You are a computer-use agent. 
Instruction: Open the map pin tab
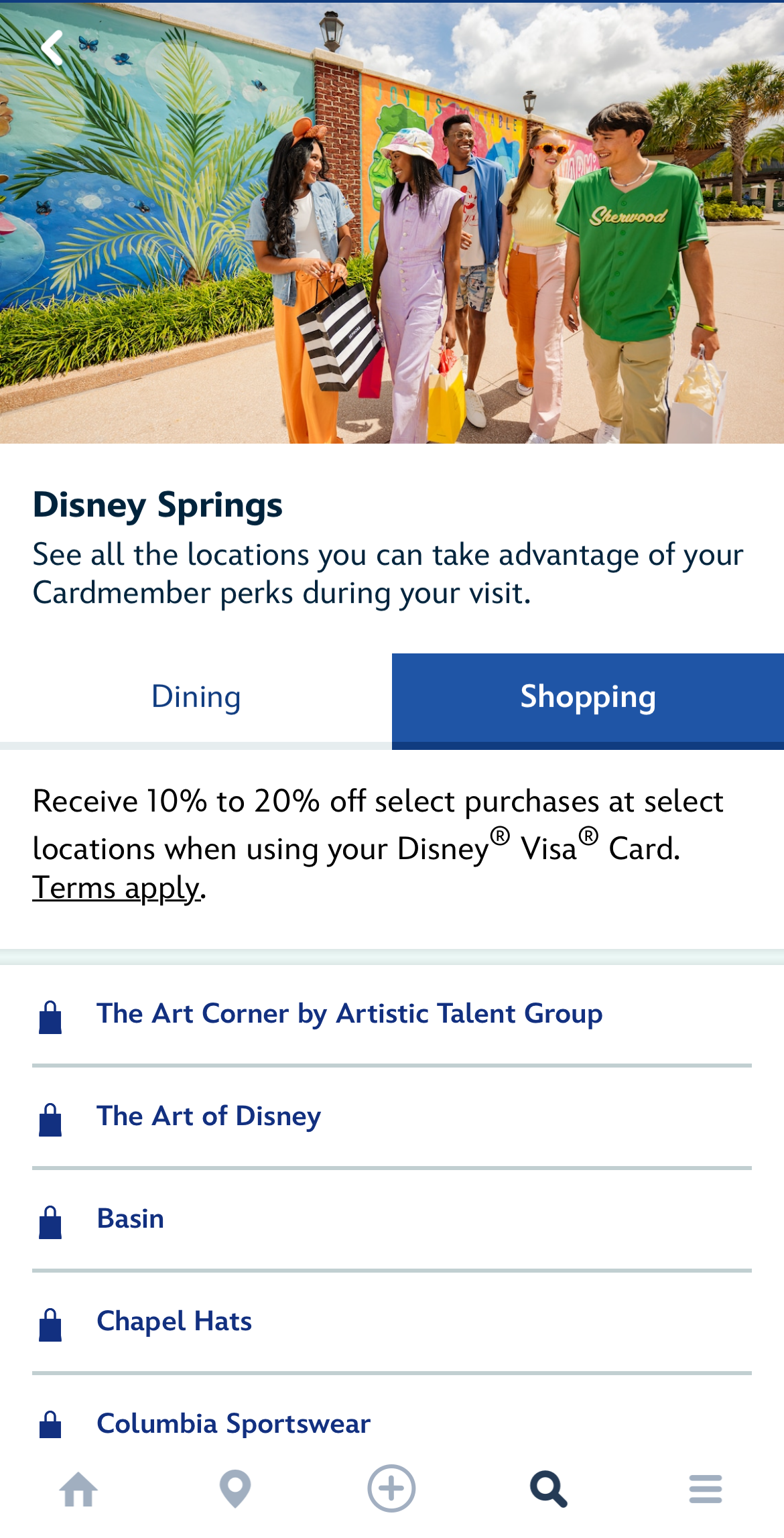235,1489
